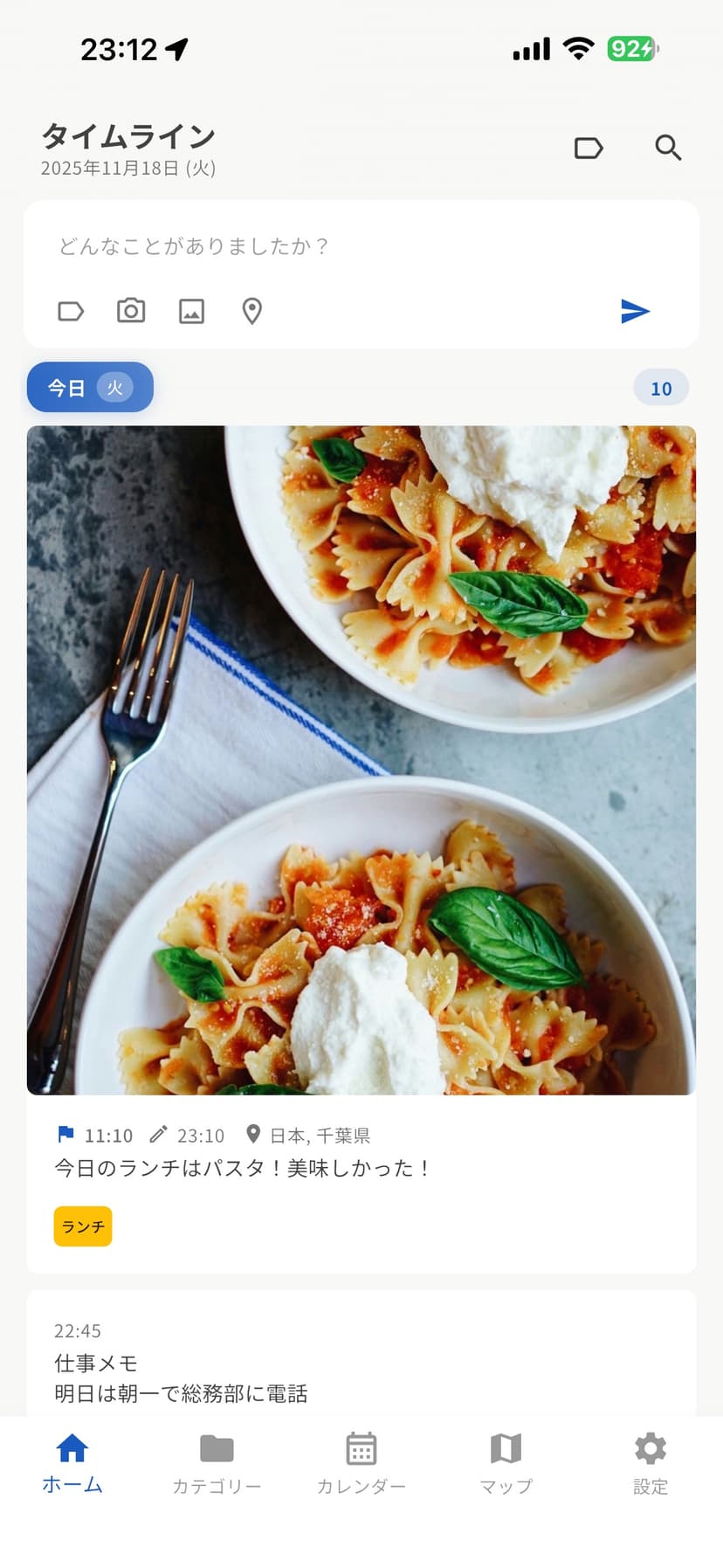Open the tag filter icon in the header
The image size is (723, 1568).
[589, 149]
